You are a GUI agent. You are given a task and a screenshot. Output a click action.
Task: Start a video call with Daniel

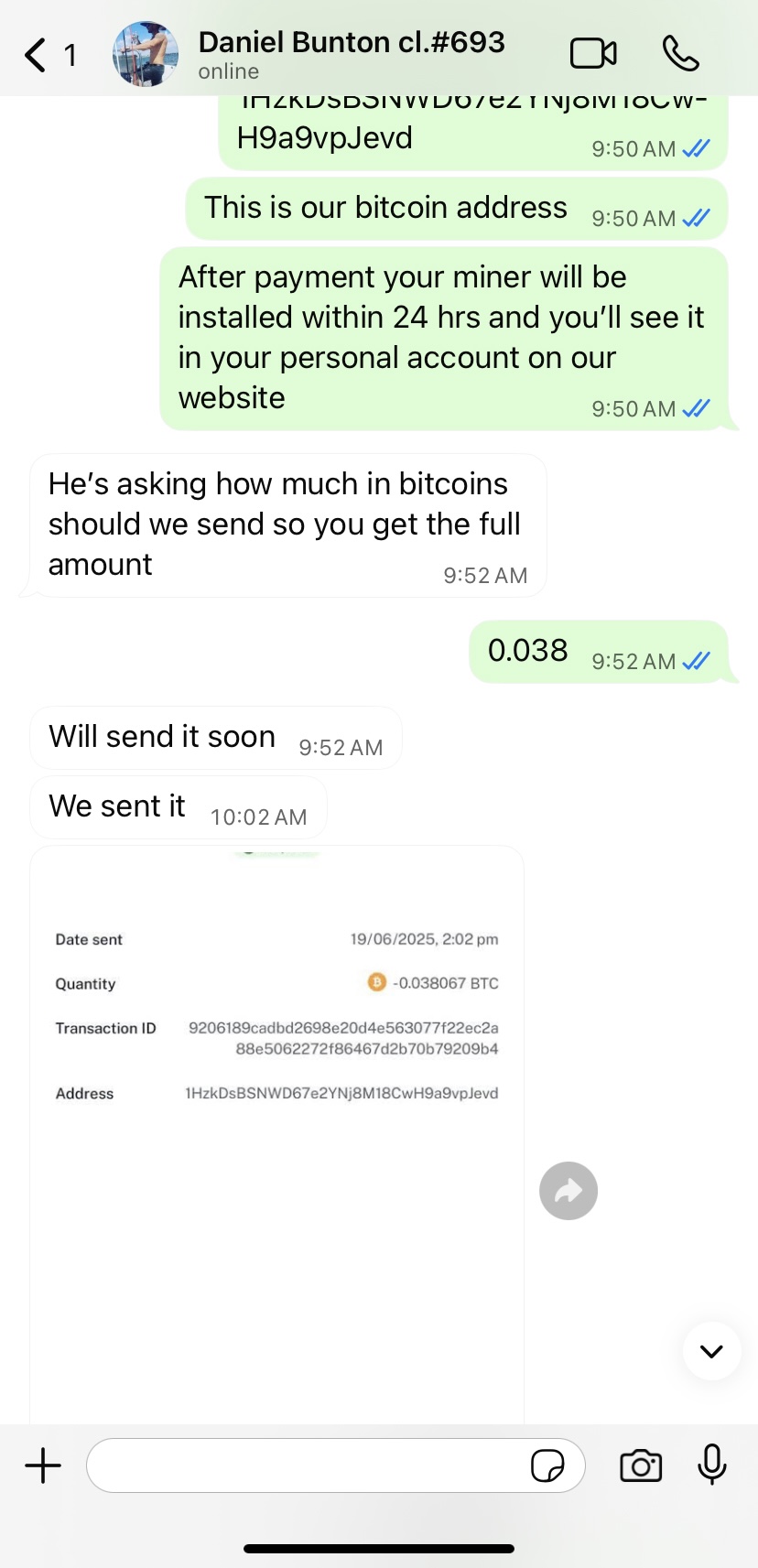593,54
